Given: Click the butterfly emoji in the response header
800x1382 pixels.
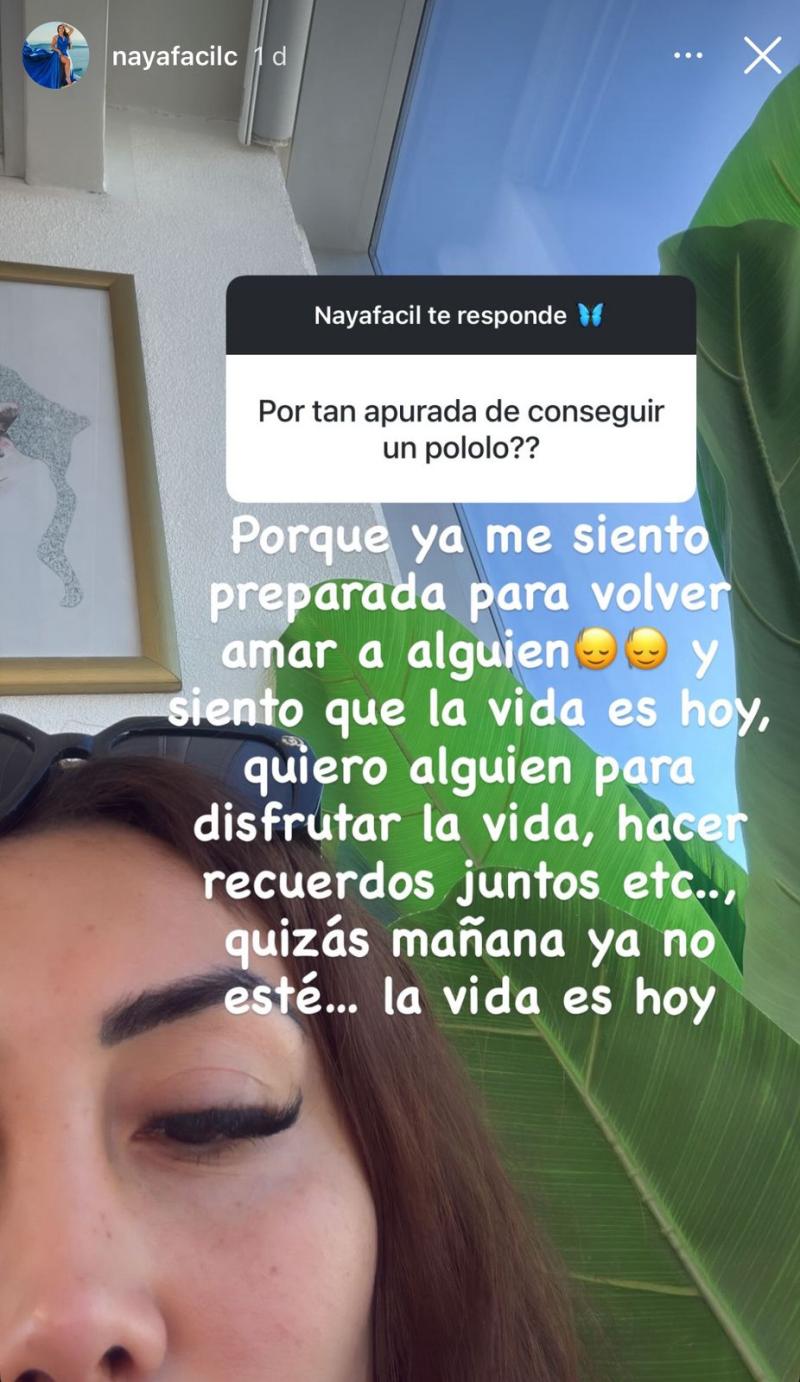Looking at the screenshot, I should [x=588, y=314].
